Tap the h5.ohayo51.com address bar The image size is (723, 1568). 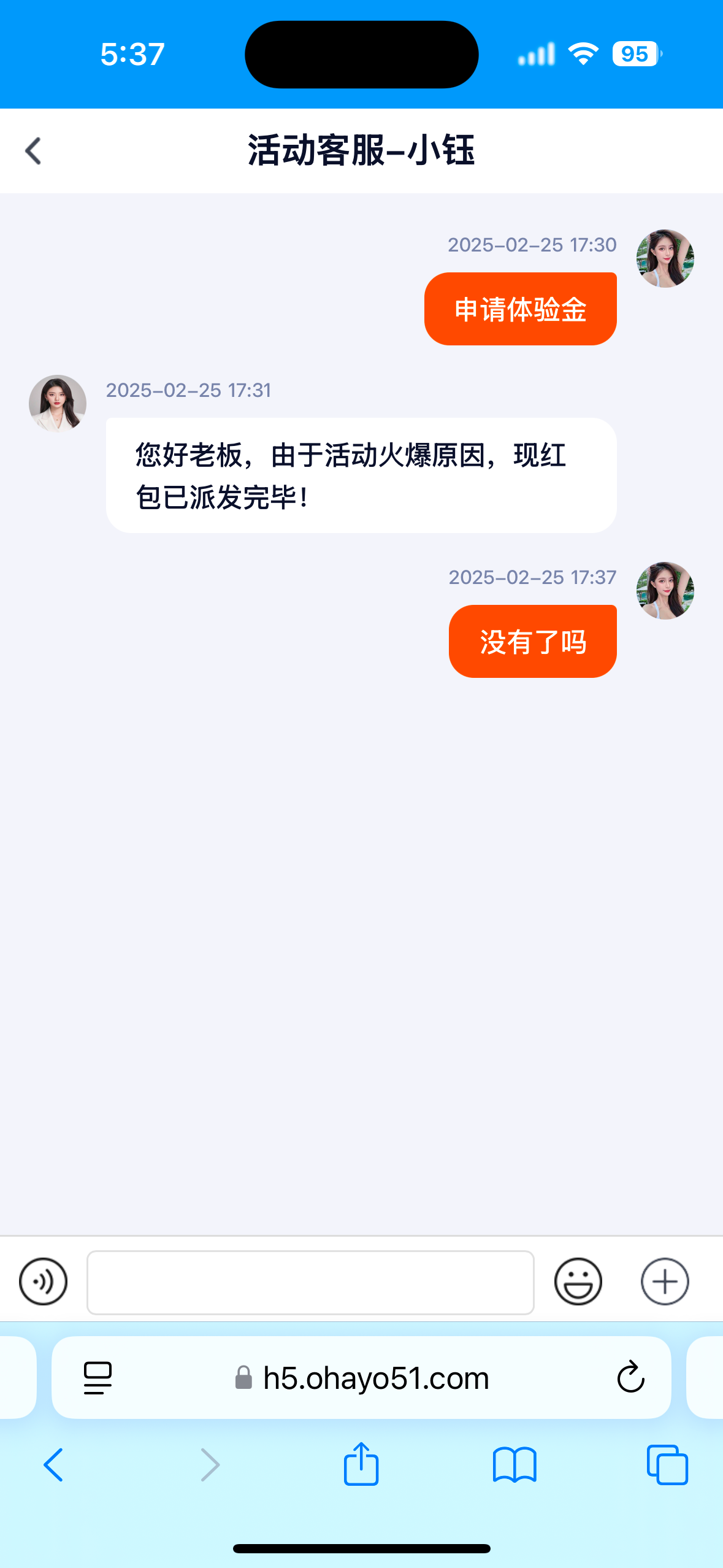375,1378
